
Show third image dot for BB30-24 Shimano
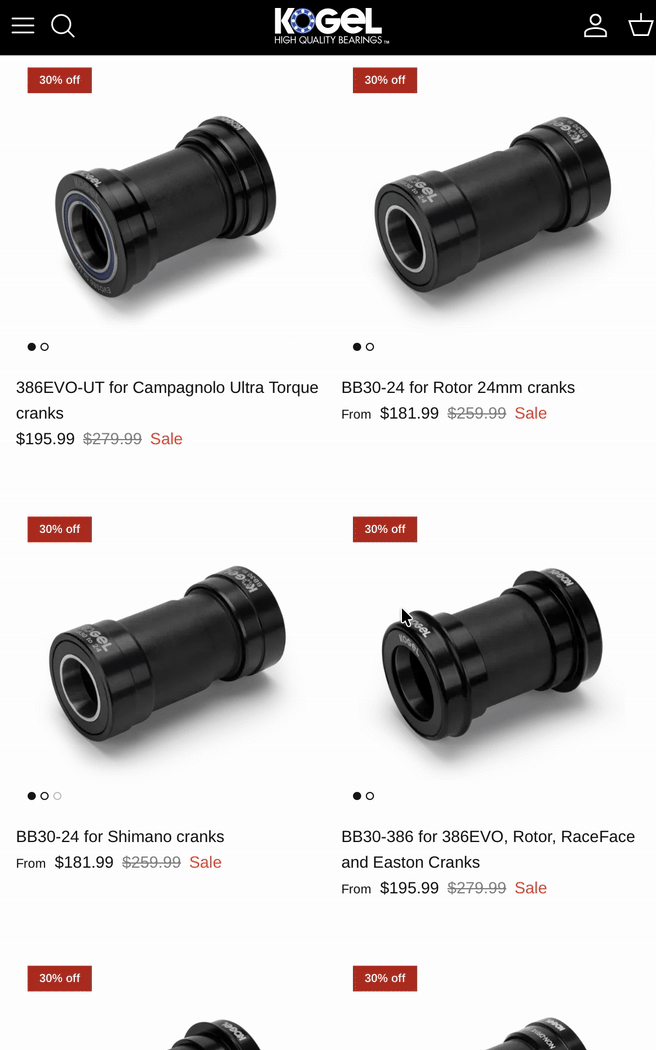(58, 796)
